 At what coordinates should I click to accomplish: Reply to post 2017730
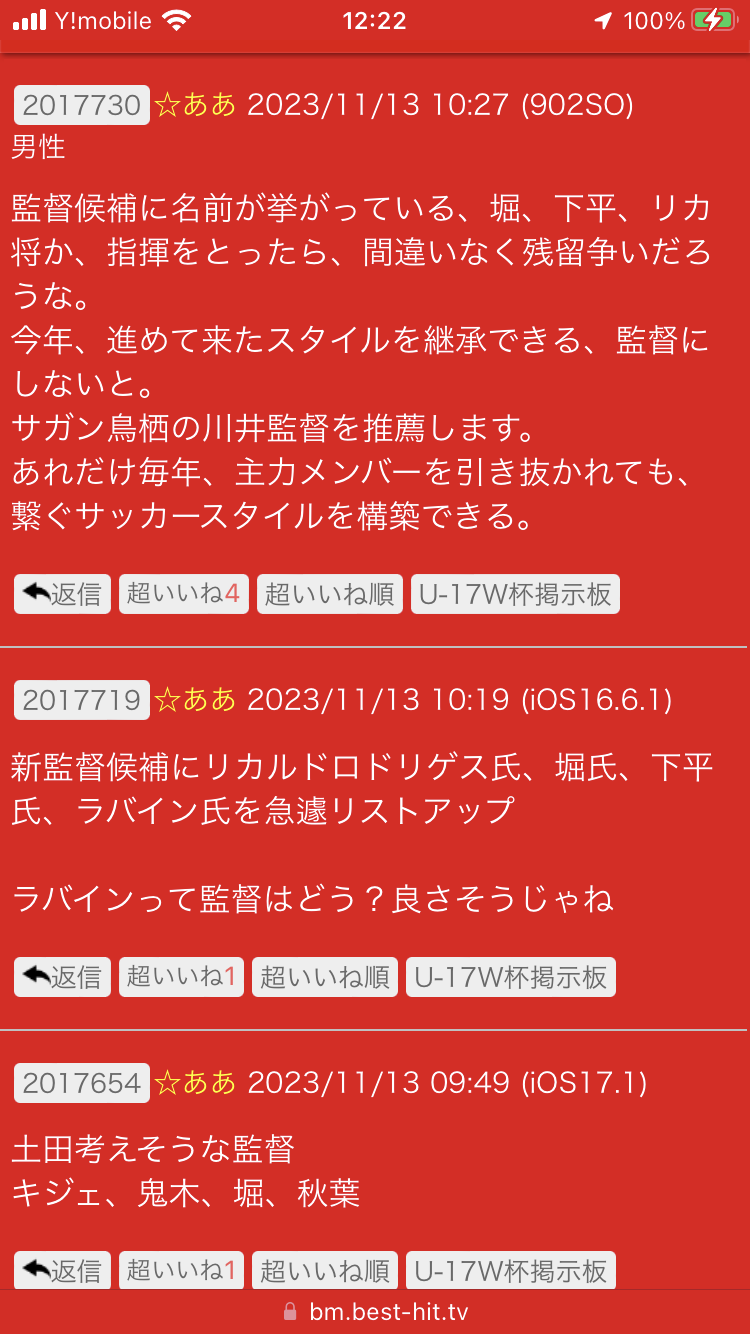click(62, 594)
